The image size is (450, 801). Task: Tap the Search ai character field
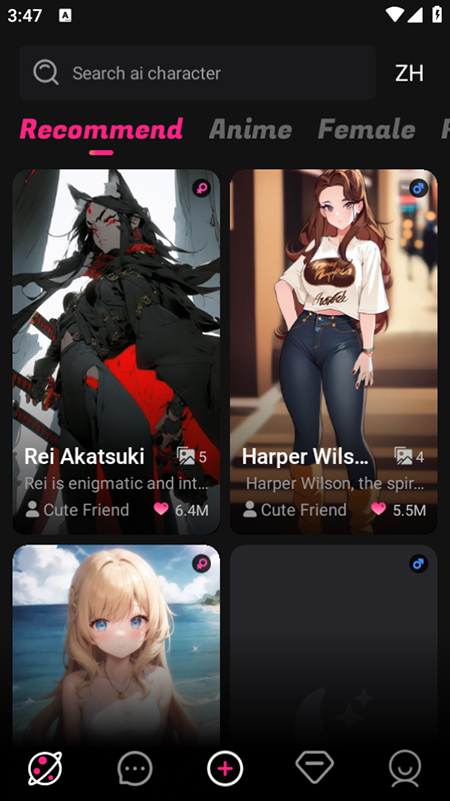[x=197, y=73]
